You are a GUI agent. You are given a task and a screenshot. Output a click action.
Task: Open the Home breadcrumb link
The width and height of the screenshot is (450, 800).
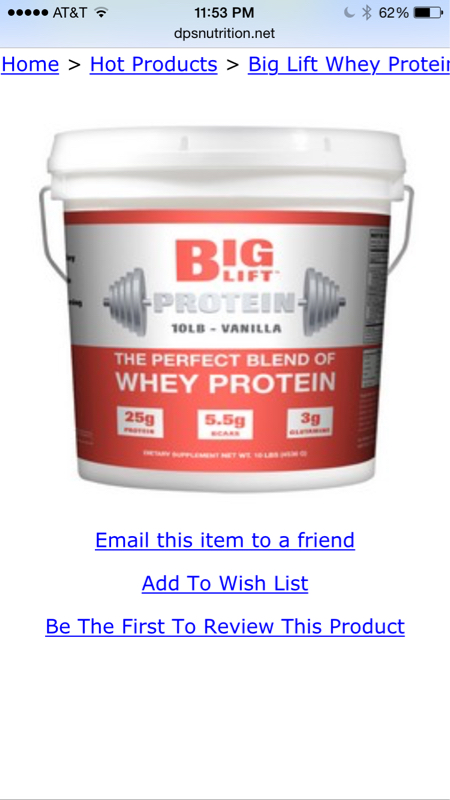(30, 65)
